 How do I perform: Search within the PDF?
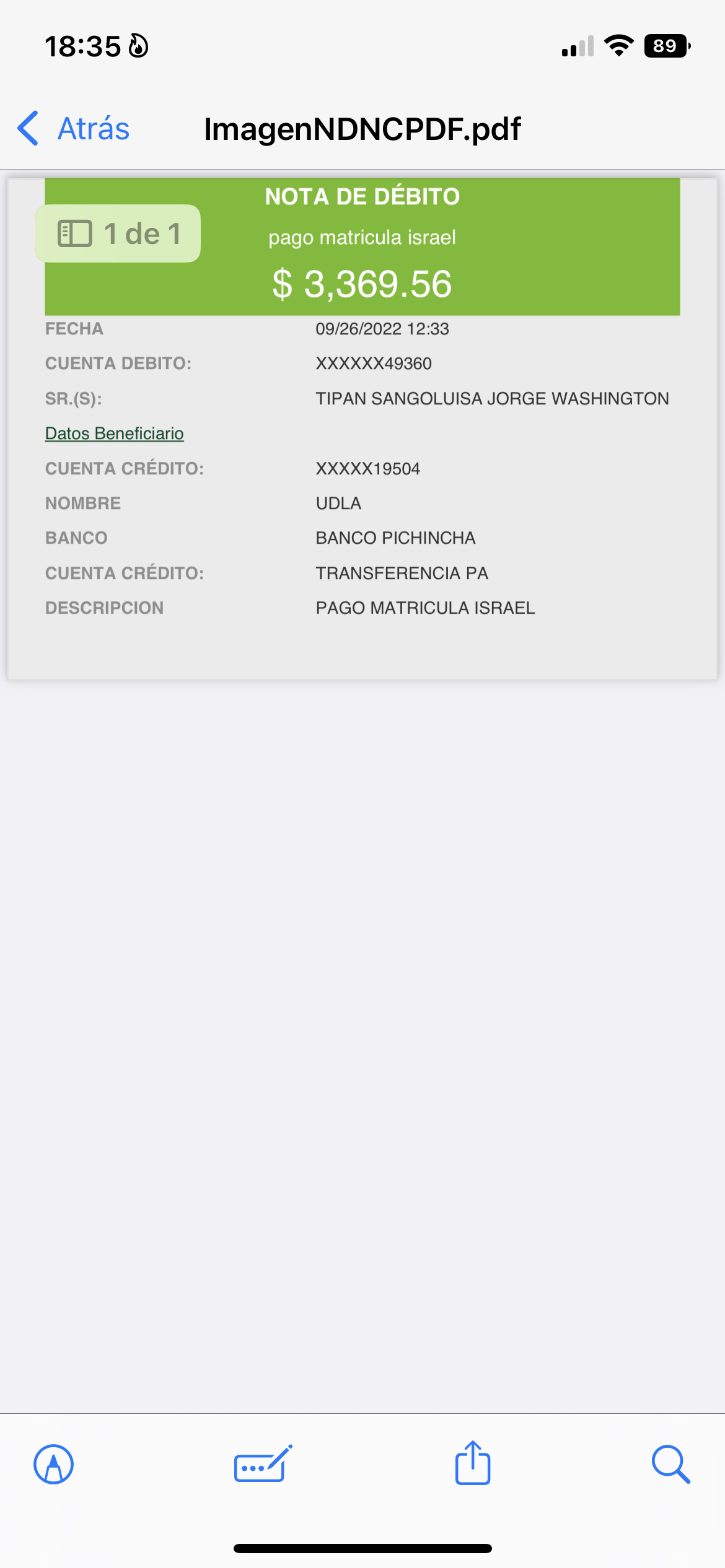[670, 1465]
